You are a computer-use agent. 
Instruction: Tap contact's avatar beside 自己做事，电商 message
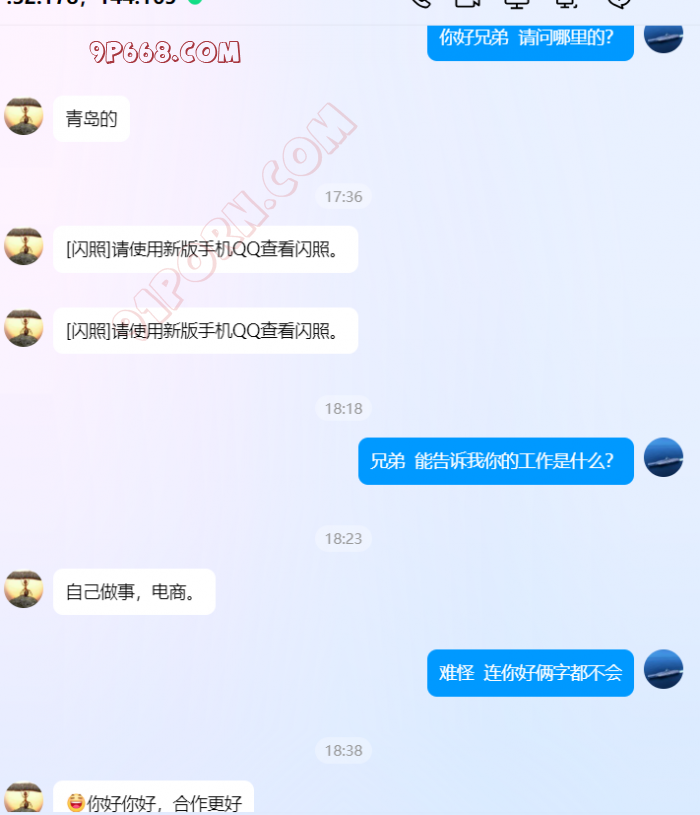tap(24, 590)
